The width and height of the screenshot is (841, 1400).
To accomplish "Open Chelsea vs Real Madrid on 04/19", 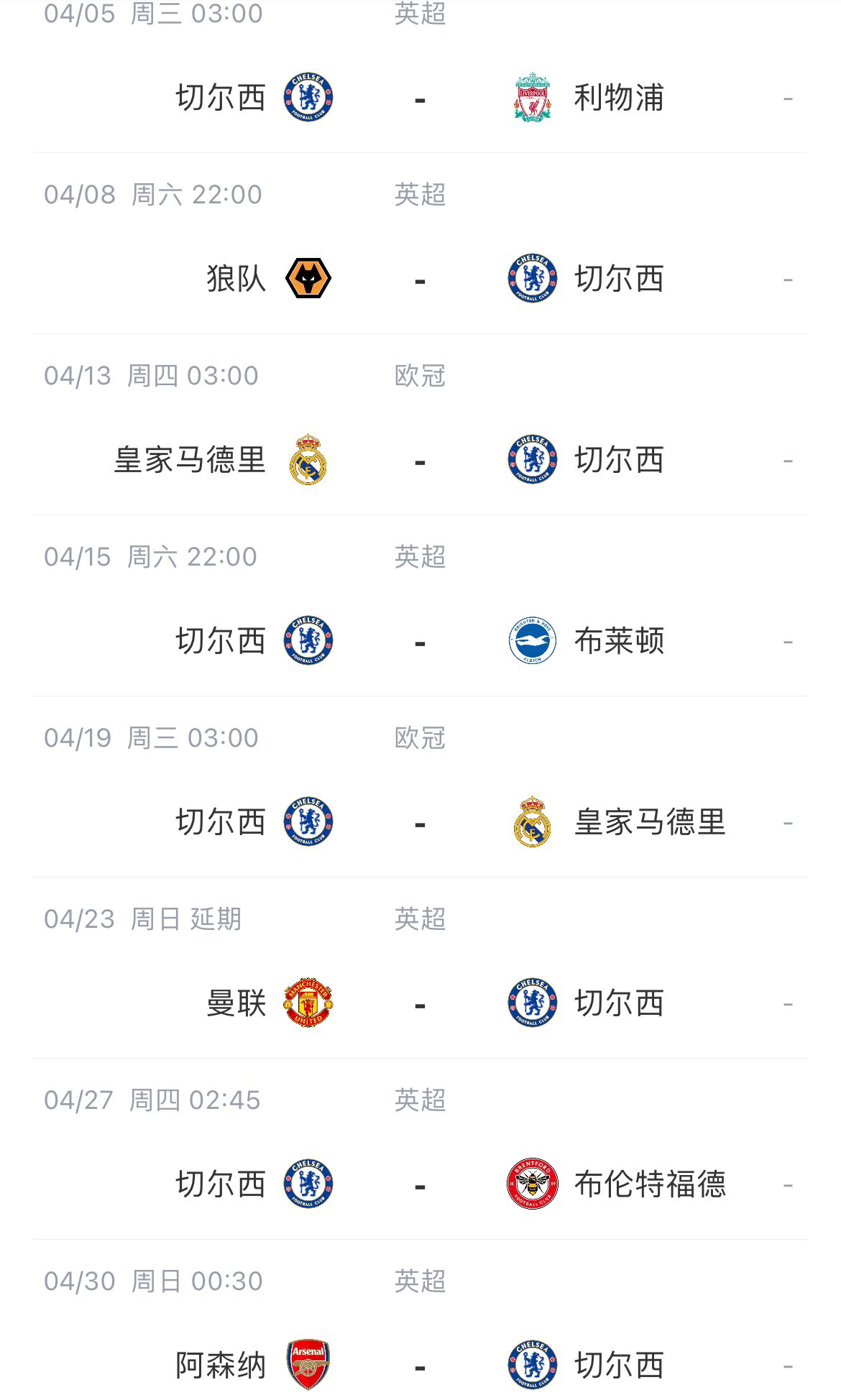I will [420, 822].
